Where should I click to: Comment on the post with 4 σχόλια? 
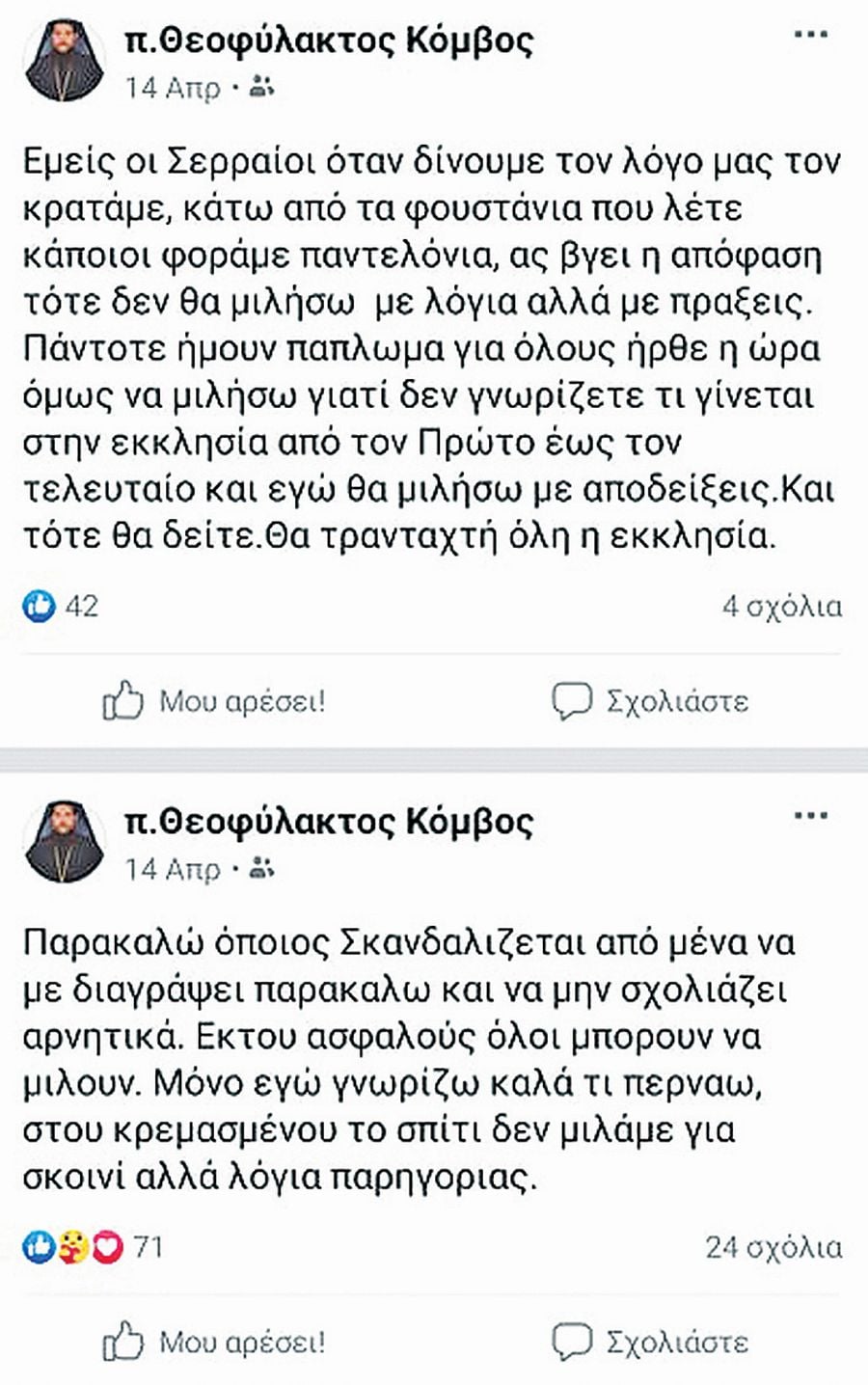tap(651, 701)
